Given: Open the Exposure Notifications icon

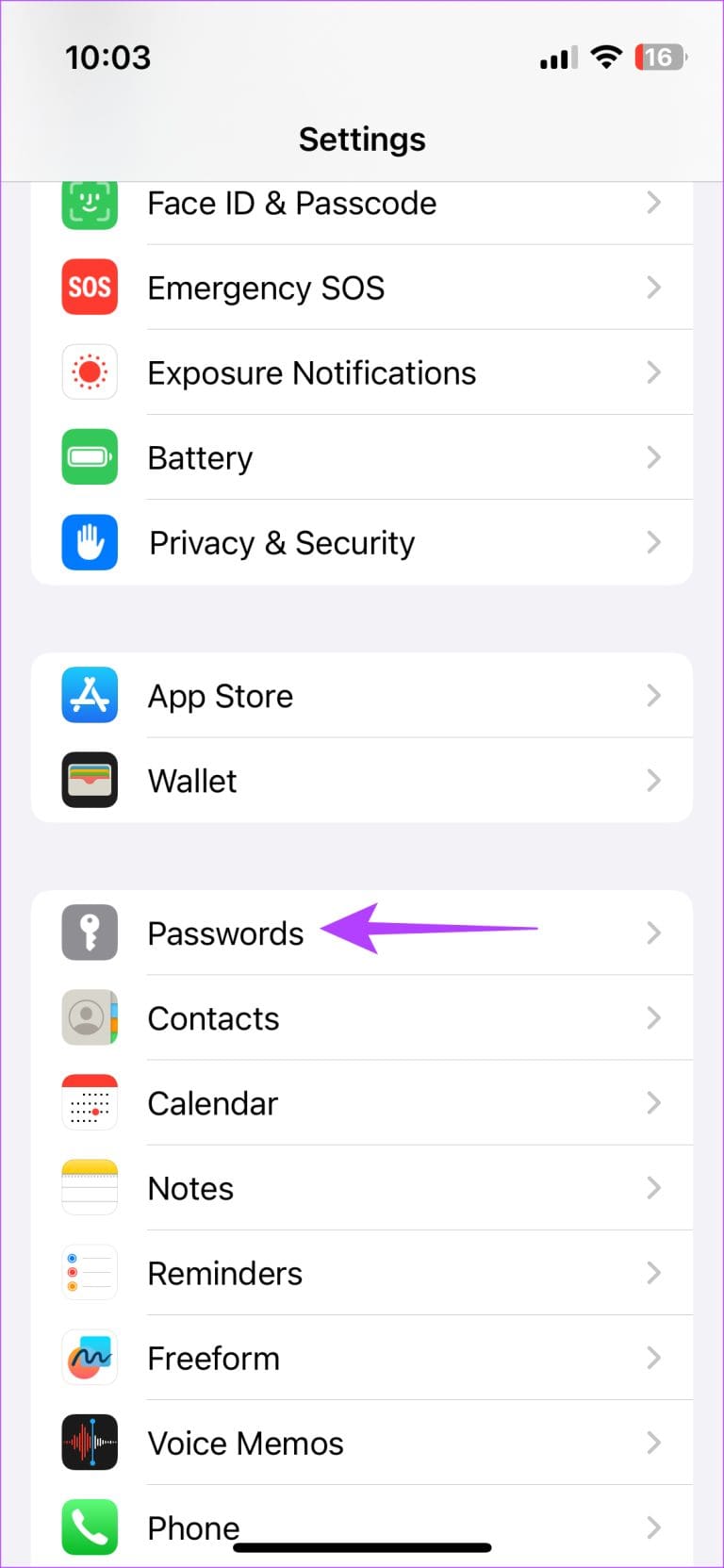Looking at the screenshot, I should click(90, 372).
